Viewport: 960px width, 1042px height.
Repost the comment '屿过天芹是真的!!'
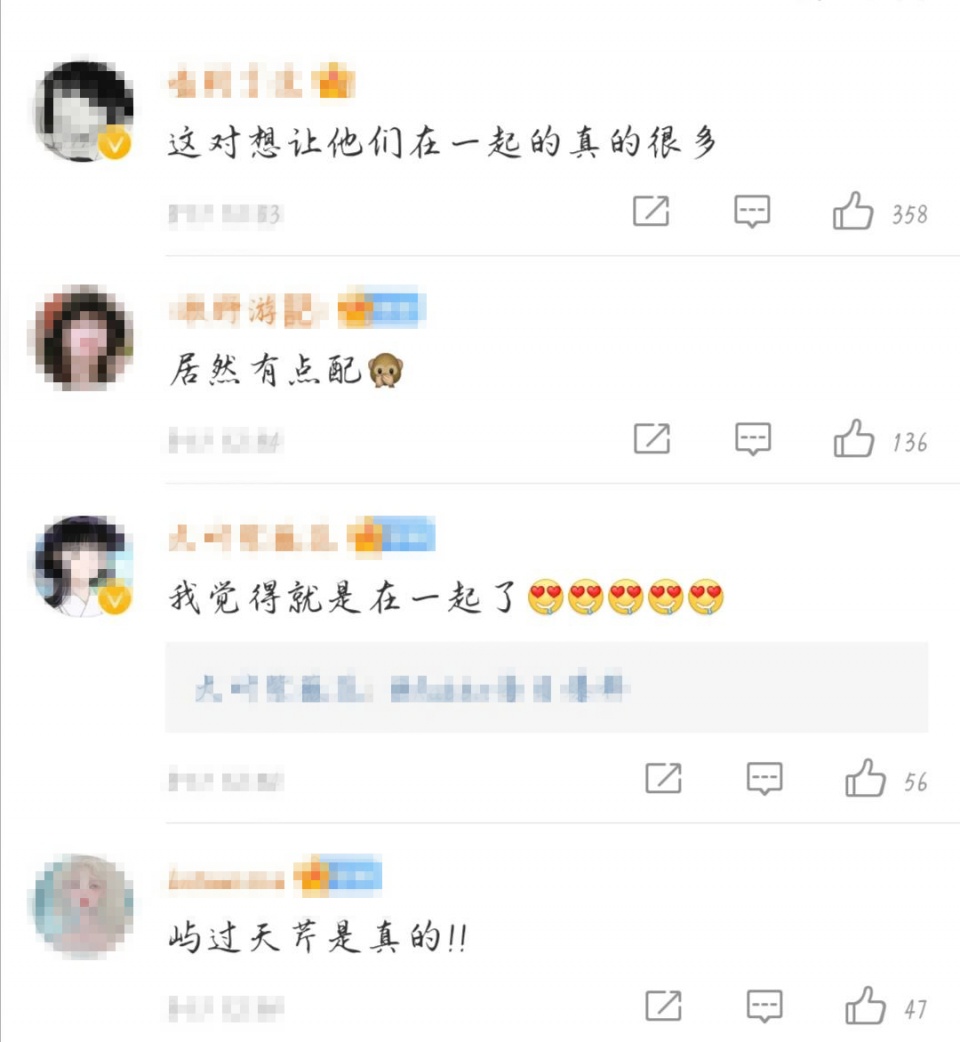tap(663, 1006)
